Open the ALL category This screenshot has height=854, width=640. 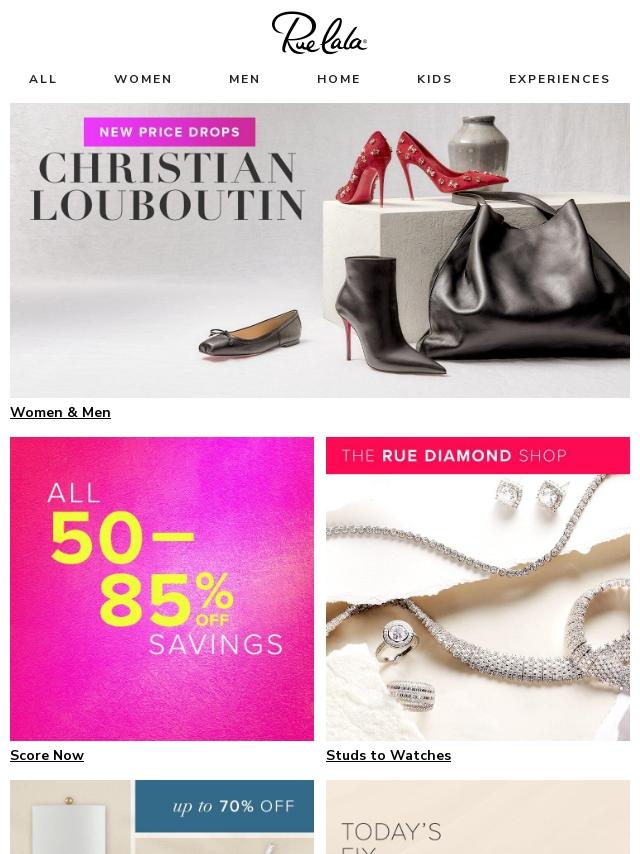pos(43,79)
